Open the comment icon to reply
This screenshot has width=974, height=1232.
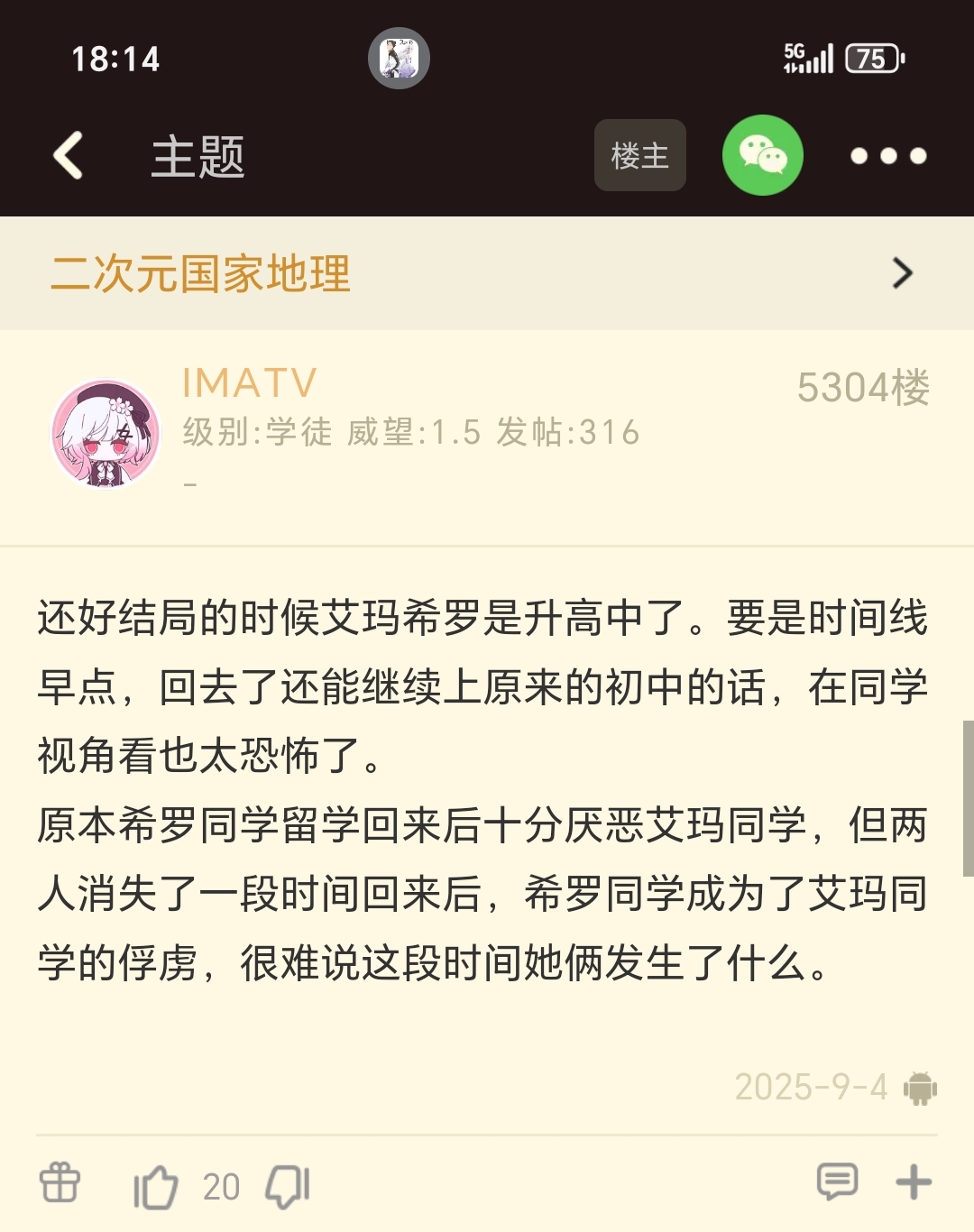(837, 1181)
